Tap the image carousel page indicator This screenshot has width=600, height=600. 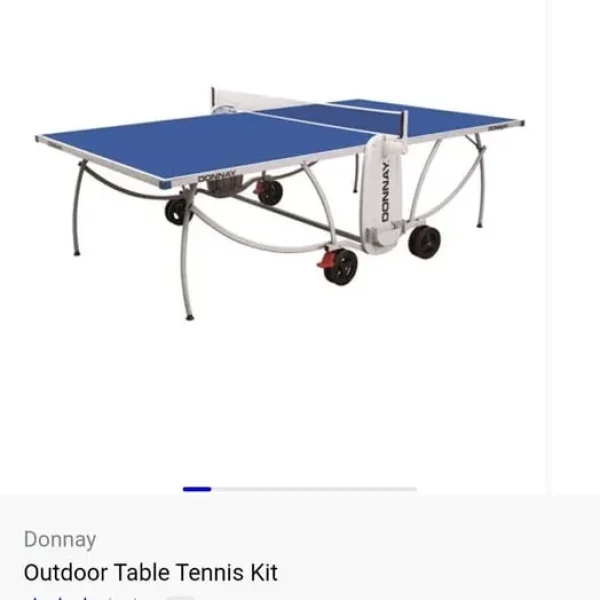click(299, 489)
